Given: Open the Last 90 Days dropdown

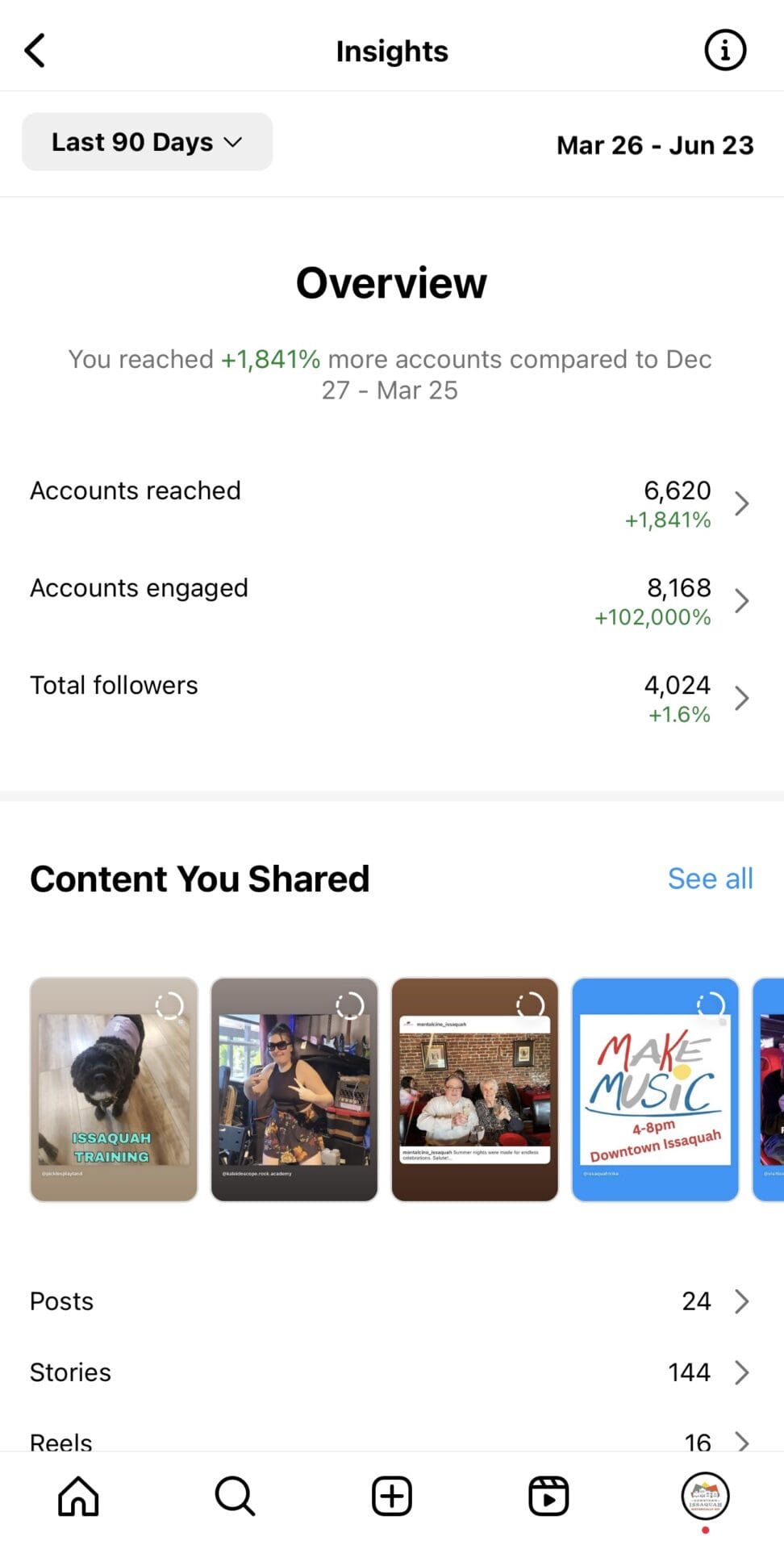Looking at the screenshot, I should [x=147, y=142].
